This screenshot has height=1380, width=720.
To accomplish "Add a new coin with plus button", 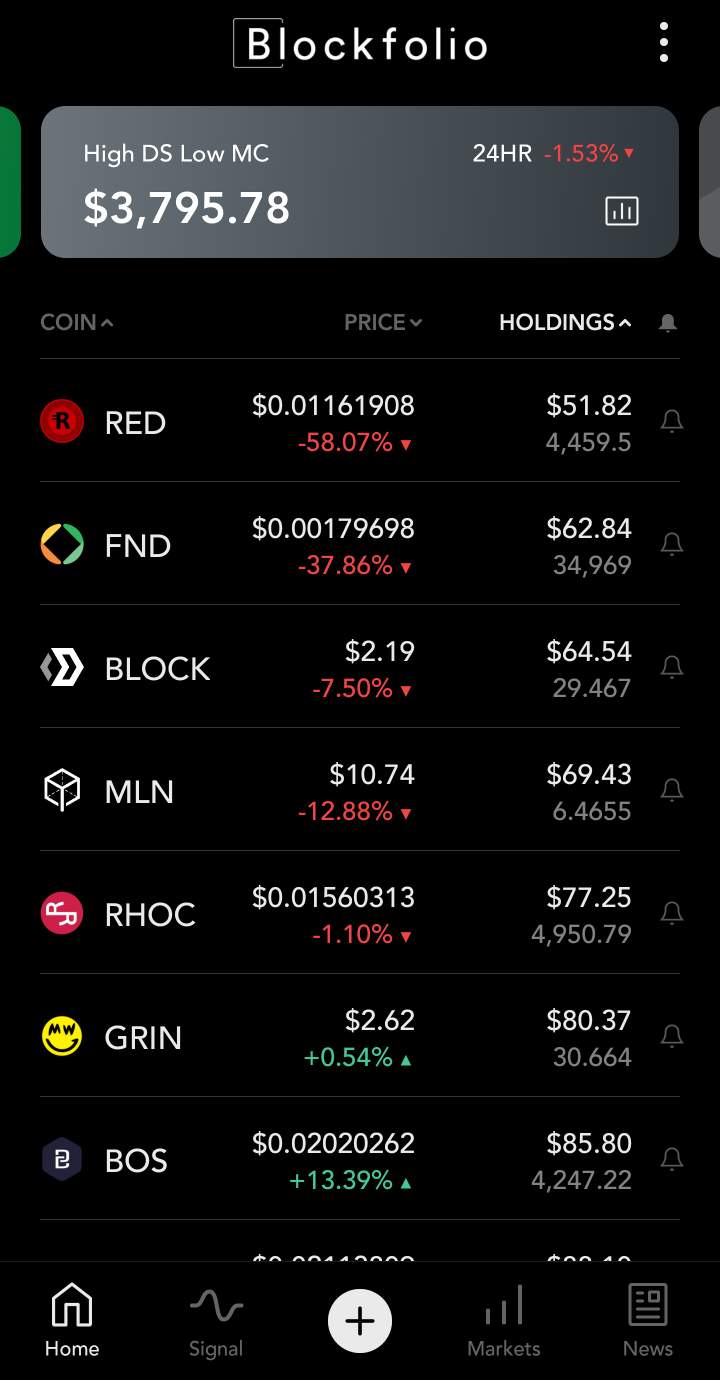I will coord(360,1321).
